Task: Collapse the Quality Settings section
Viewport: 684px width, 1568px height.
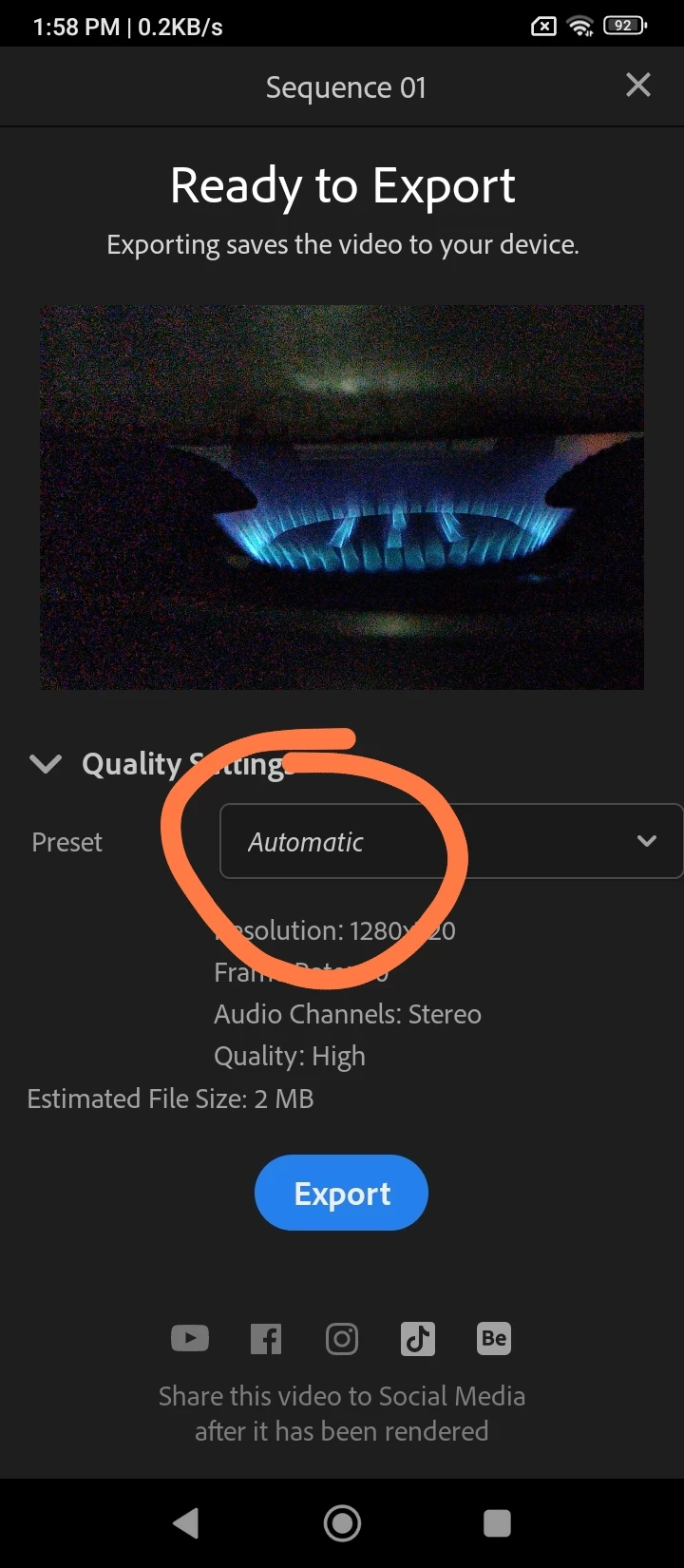Action: coord(46,764)
